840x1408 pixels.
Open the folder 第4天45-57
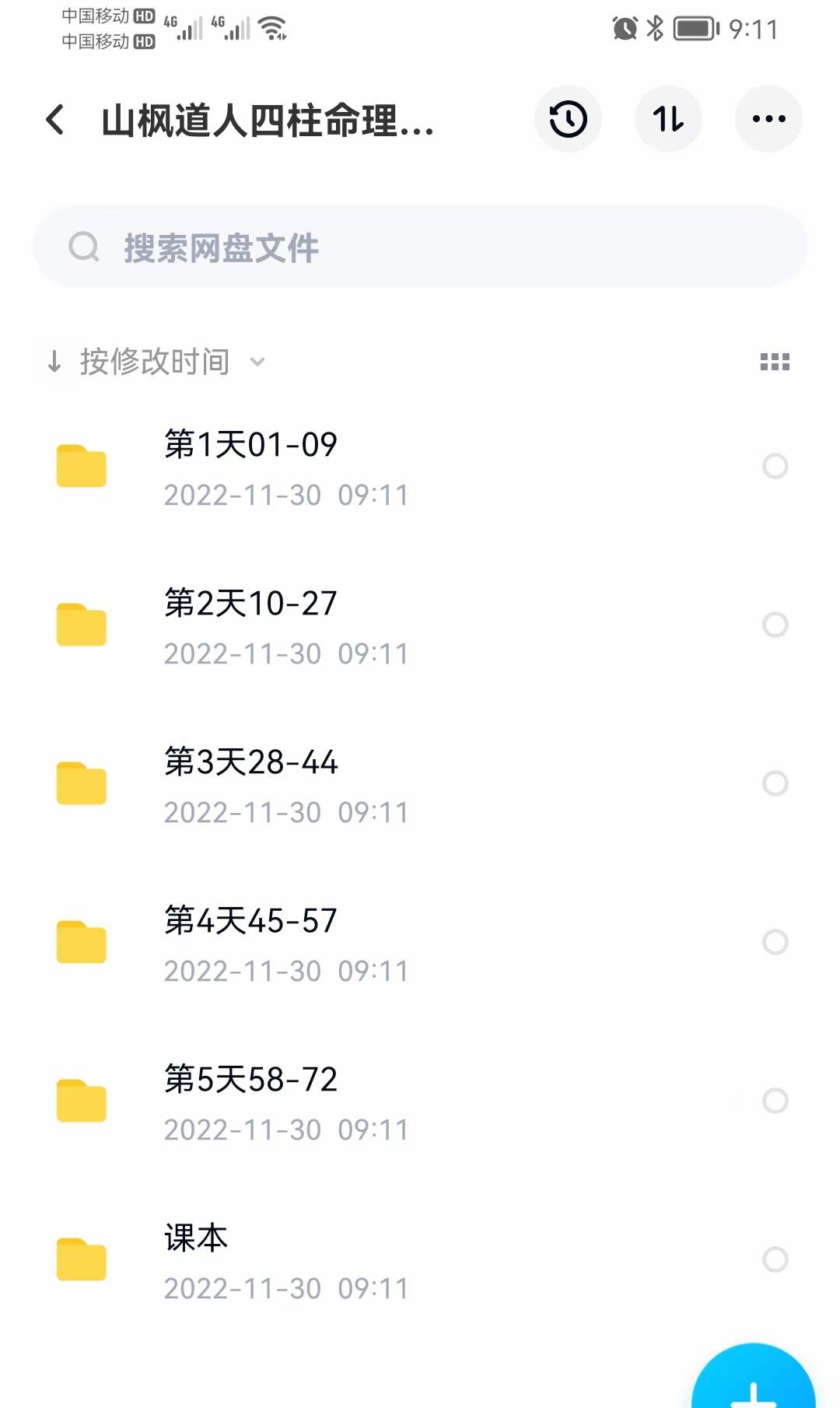[x=250, y=943]
